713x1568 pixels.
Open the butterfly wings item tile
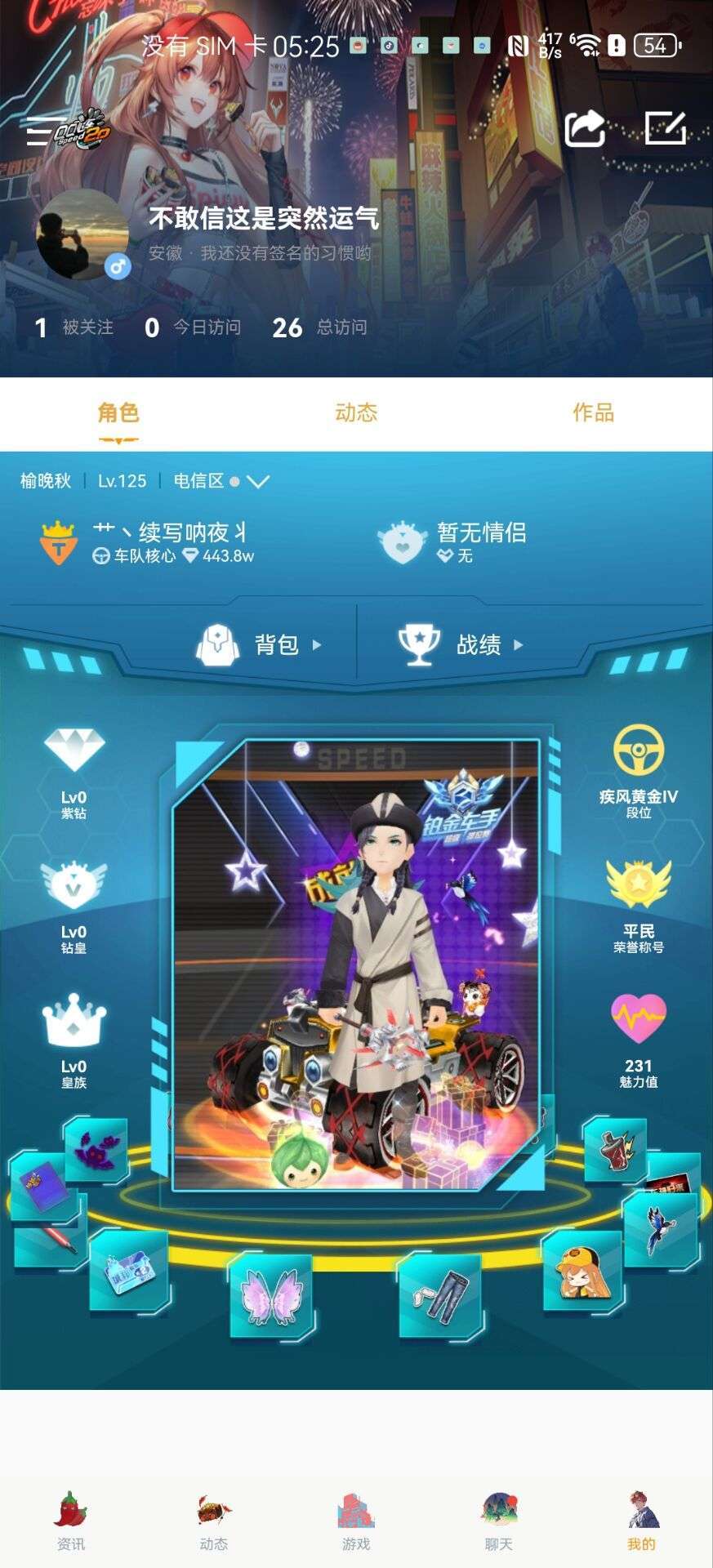coord(271,1296)
